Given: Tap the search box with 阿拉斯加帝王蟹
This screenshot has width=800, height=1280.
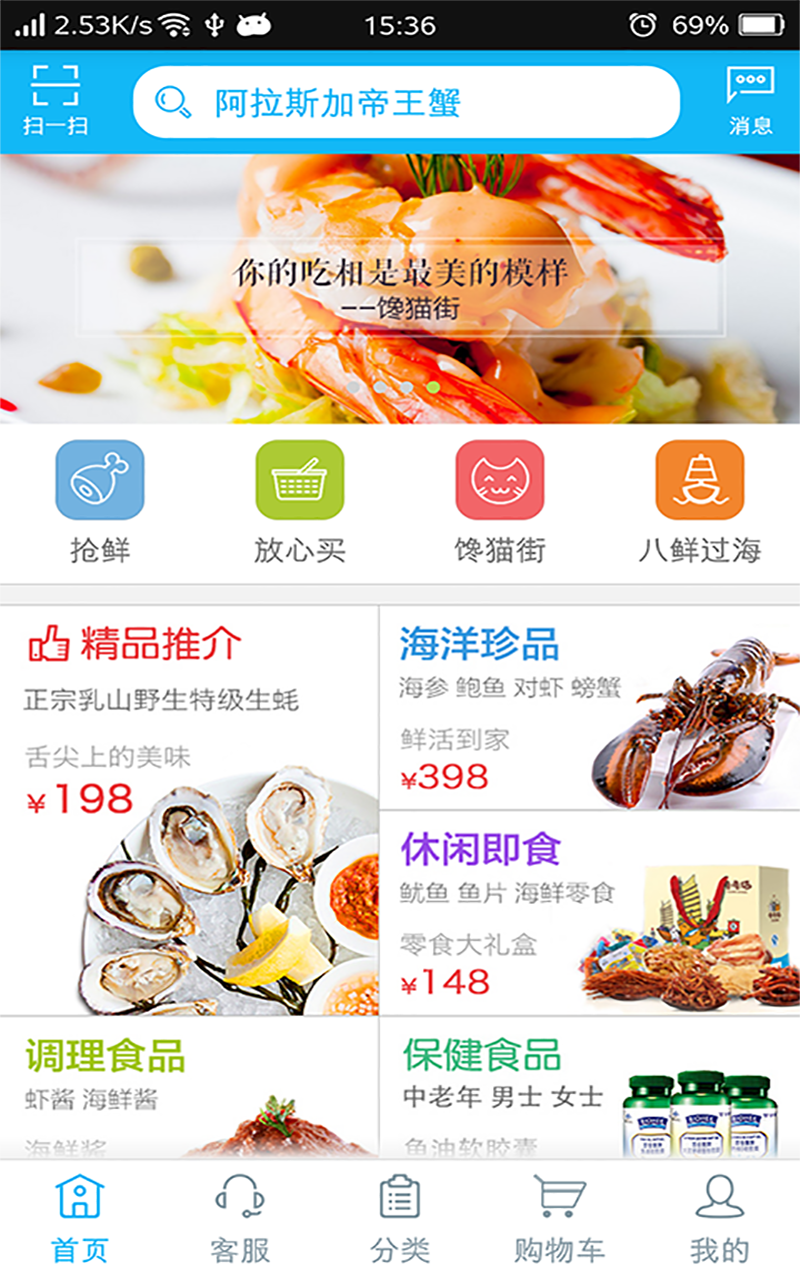Looking at the screenshot, I should (406, 102).
